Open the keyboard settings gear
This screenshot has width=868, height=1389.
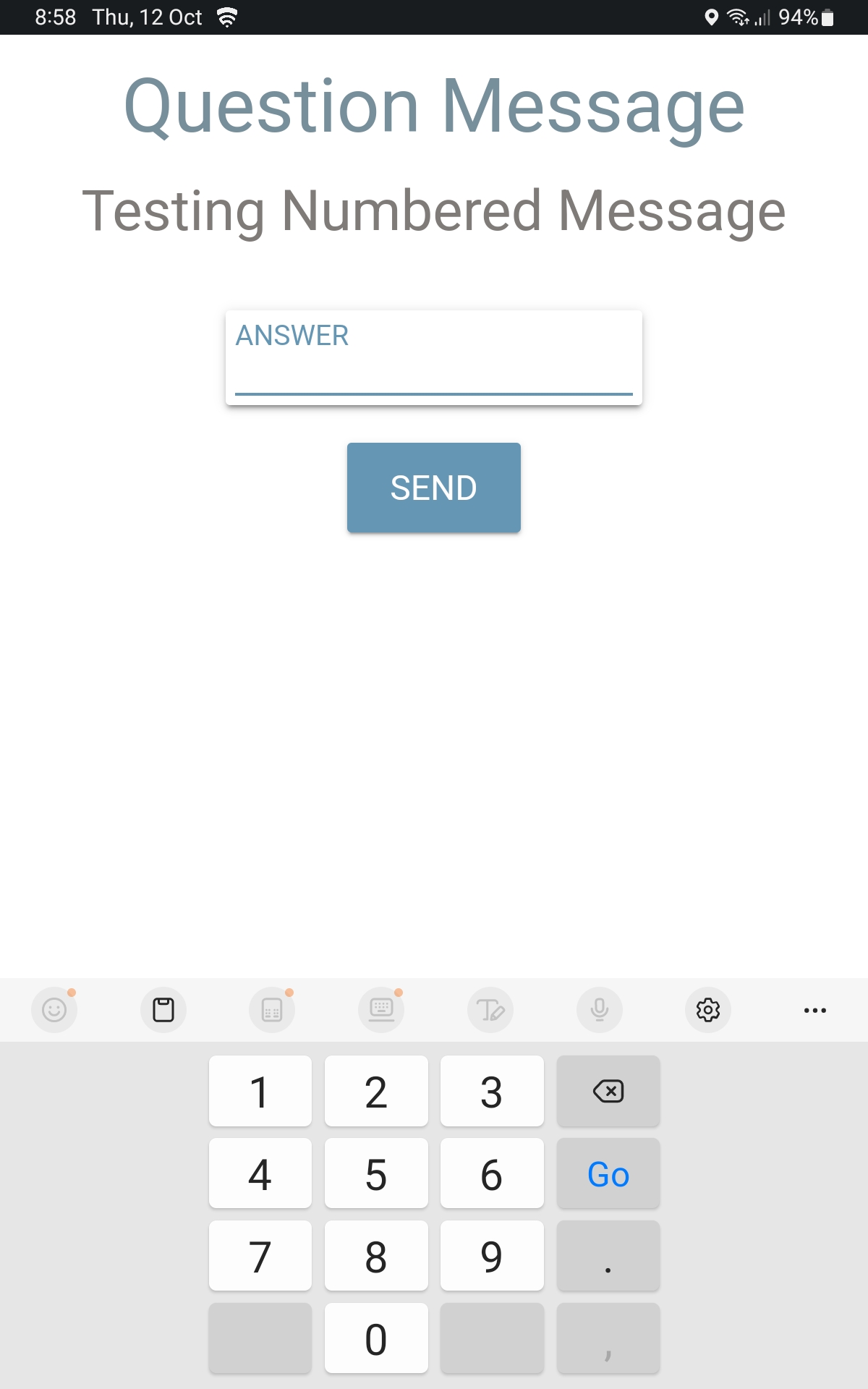707,1009
